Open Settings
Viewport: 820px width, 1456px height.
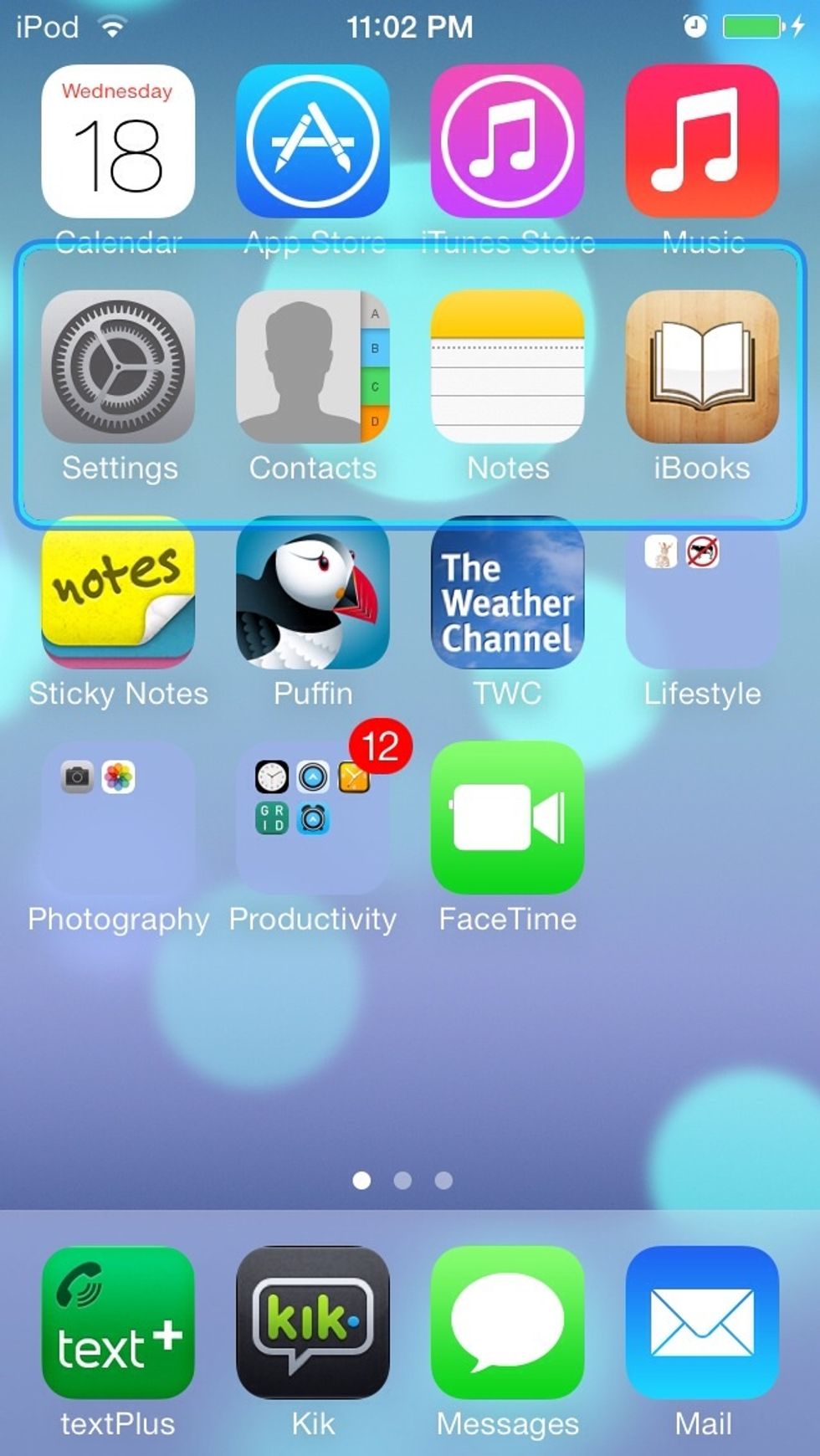point(117,368)
